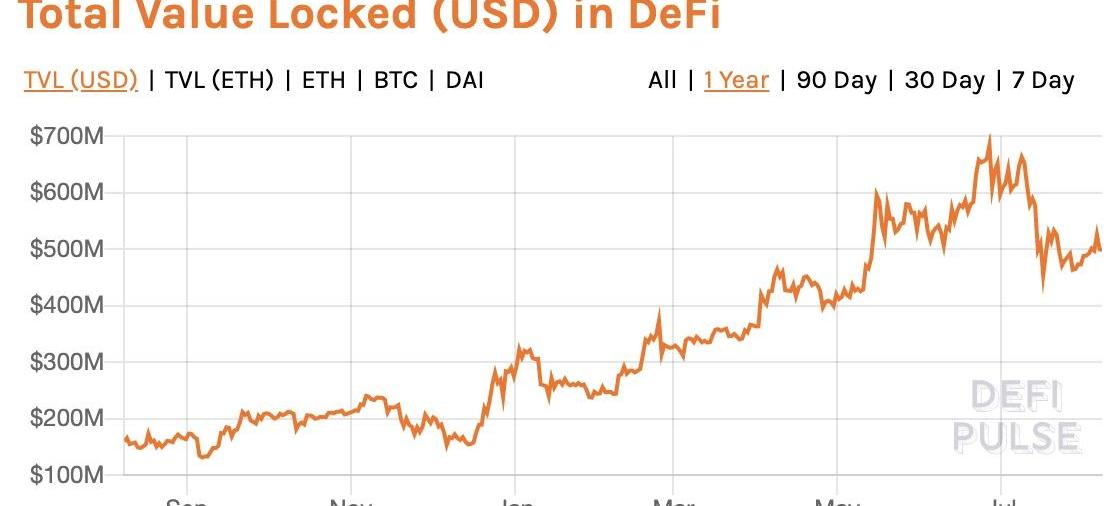This screenshot has height=506, width=1118.
Task: Show the BTC locked chart
Action: click(x=396, y=81)
